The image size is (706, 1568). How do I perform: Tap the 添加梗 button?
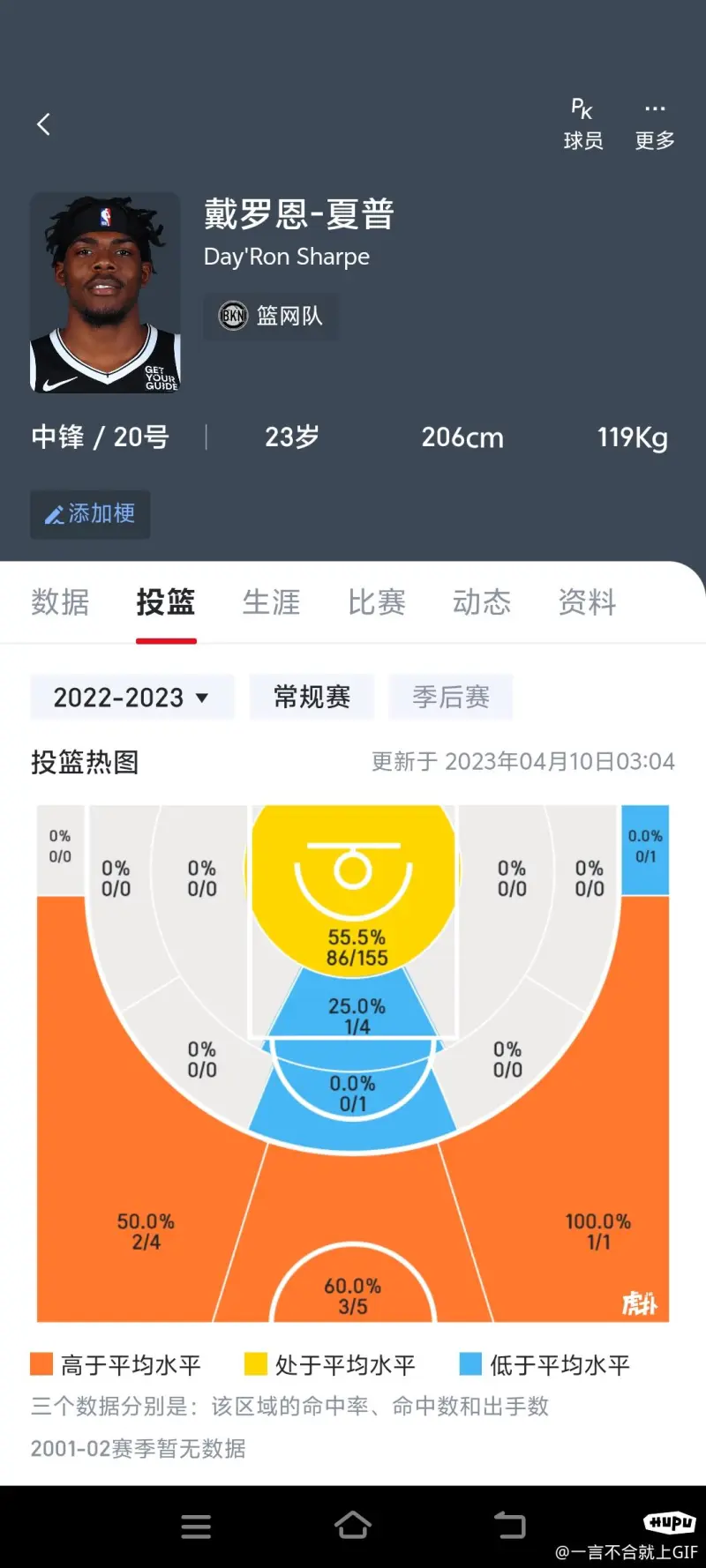pos(90,514)
